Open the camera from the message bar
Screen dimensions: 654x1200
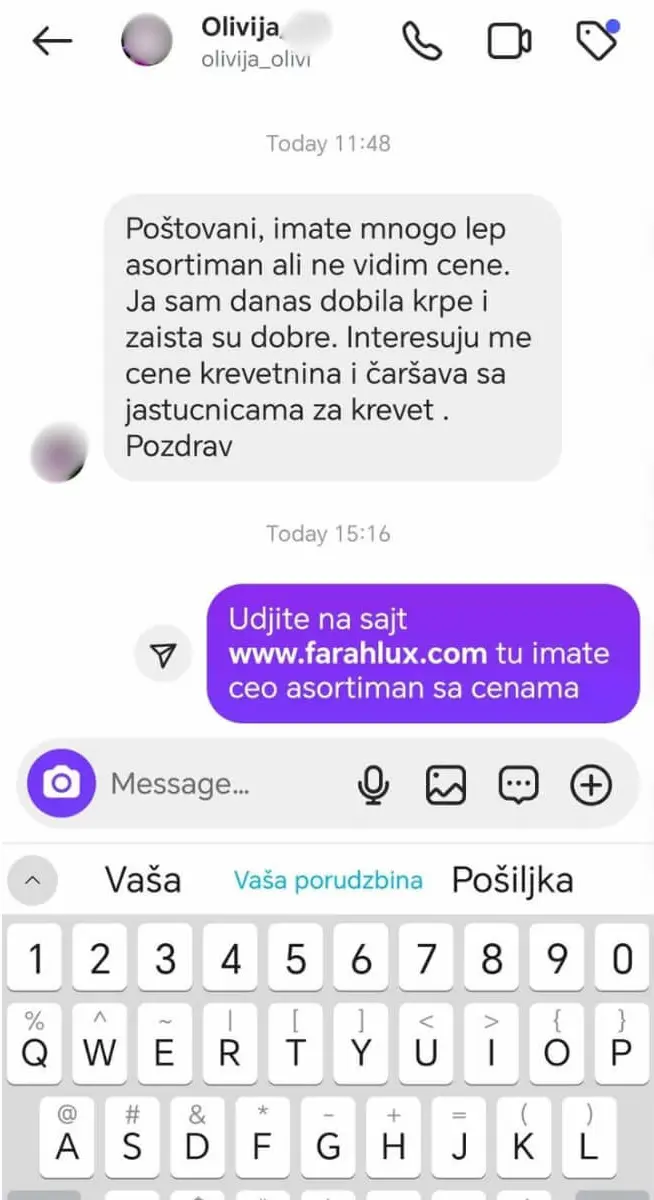pyautogui.click(x=61, y=784)
